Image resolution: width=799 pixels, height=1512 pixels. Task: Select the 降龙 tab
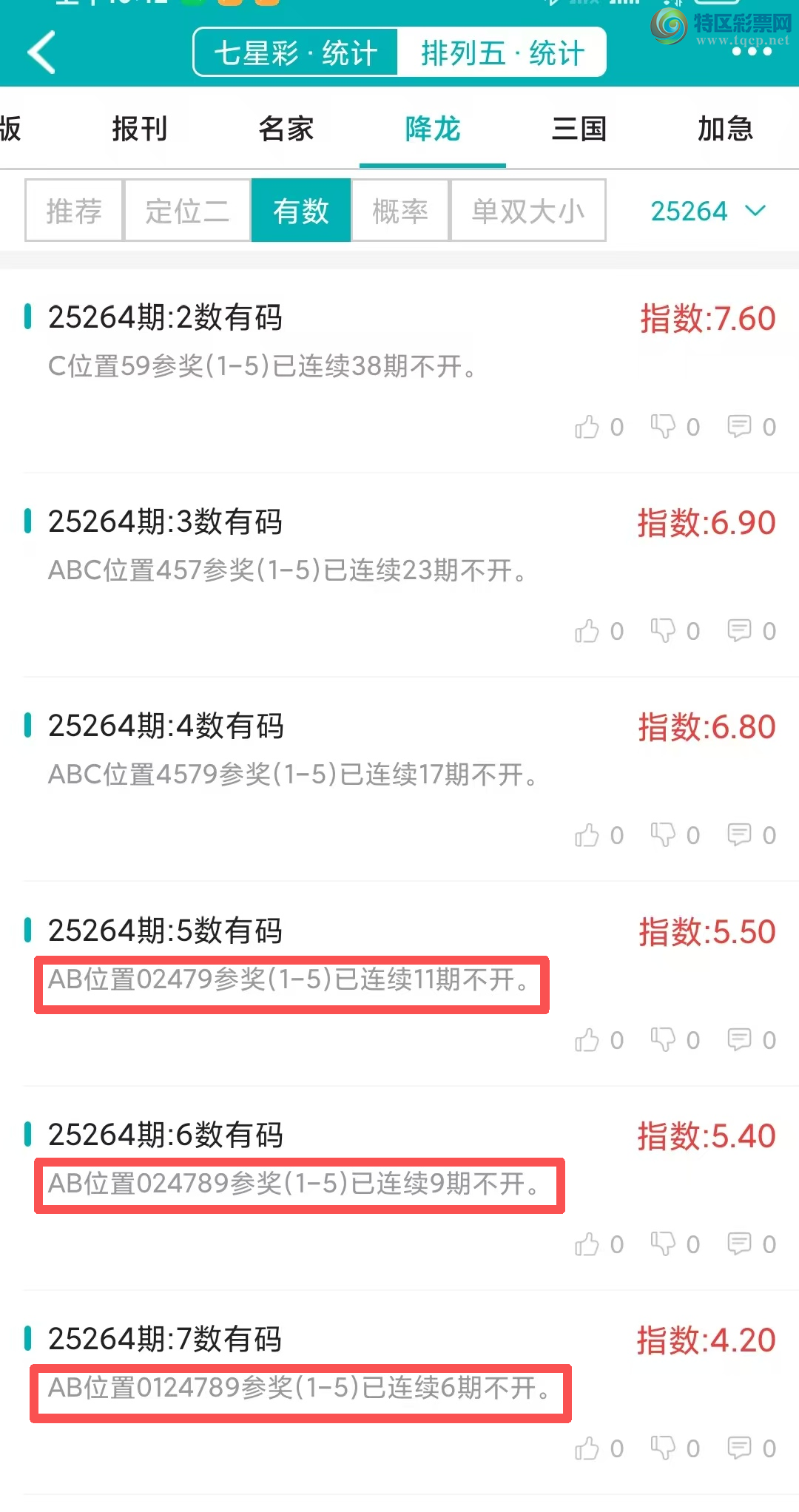(433, 129)
